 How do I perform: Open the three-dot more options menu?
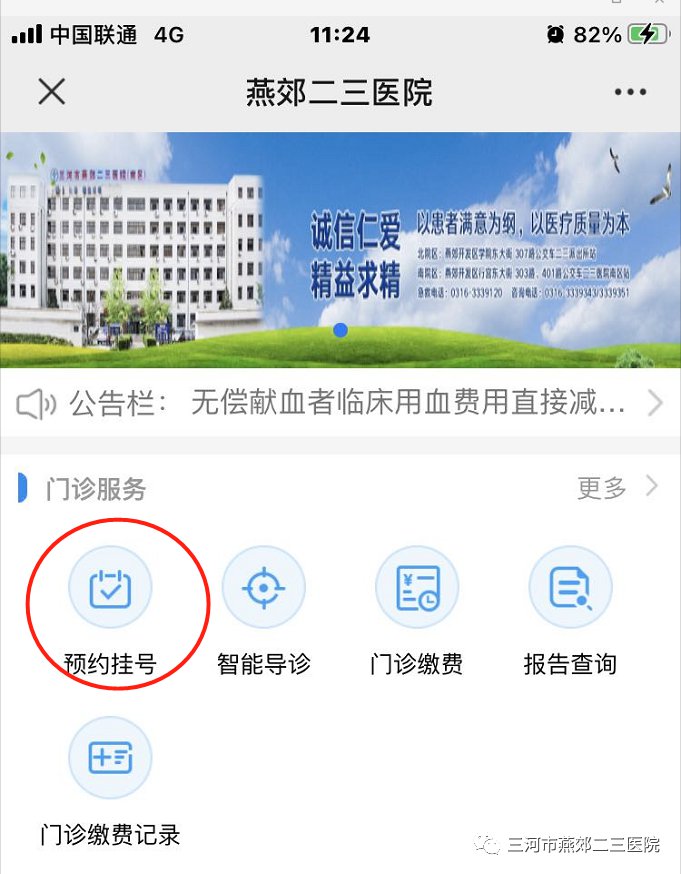tap(630, 92)
